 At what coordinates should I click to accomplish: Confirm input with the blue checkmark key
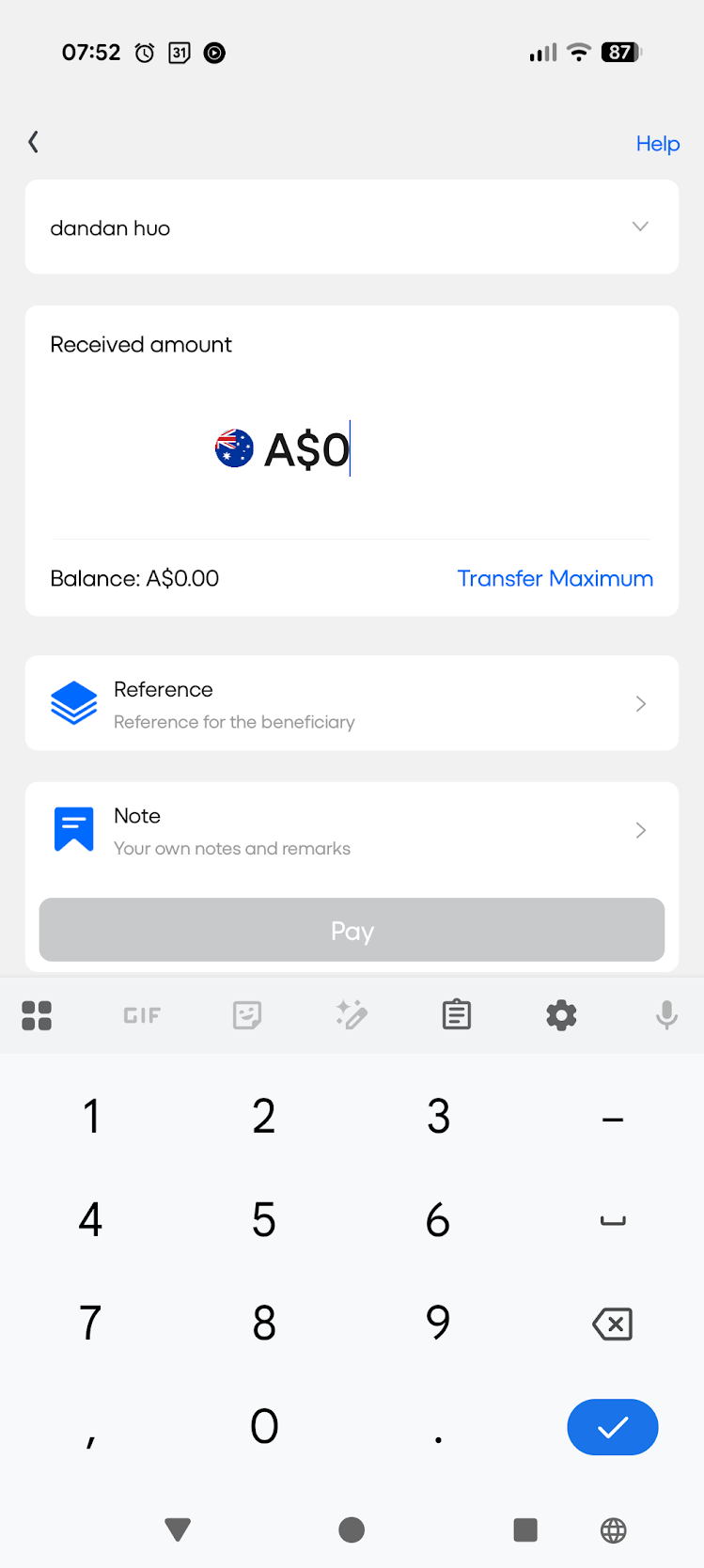(x=612, y=1427)
